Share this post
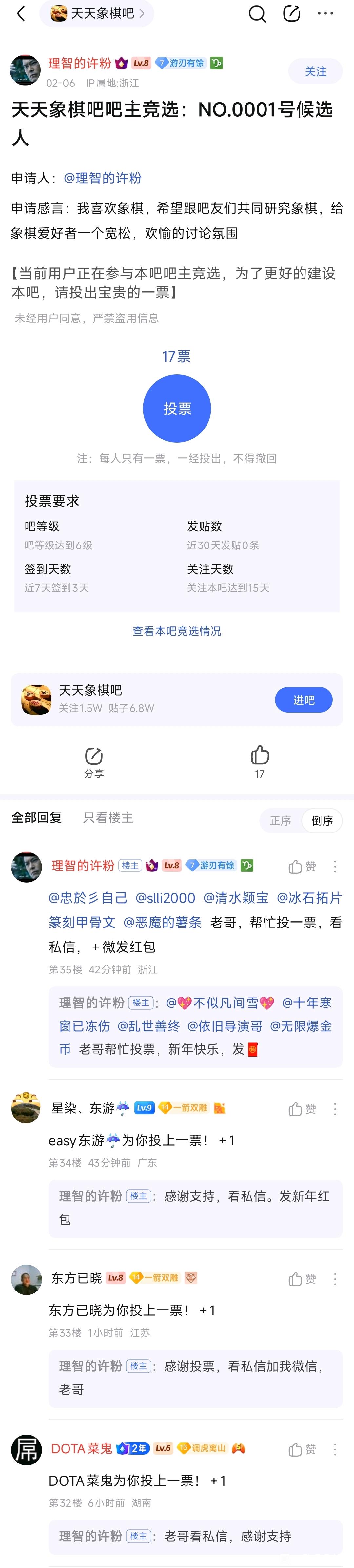The image size is (354, 1568). pos(94,762)
